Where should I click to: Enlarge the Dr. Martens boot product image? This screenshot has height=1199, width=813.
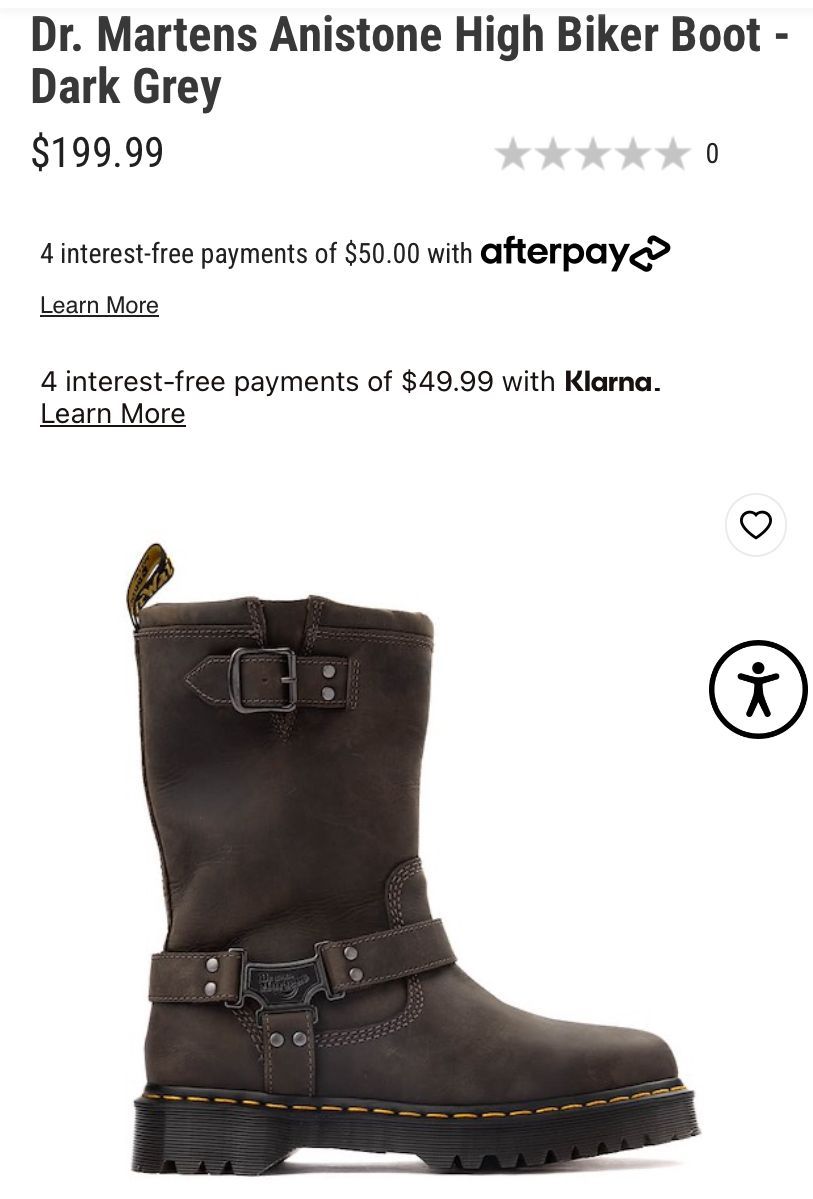coord(400,860)
